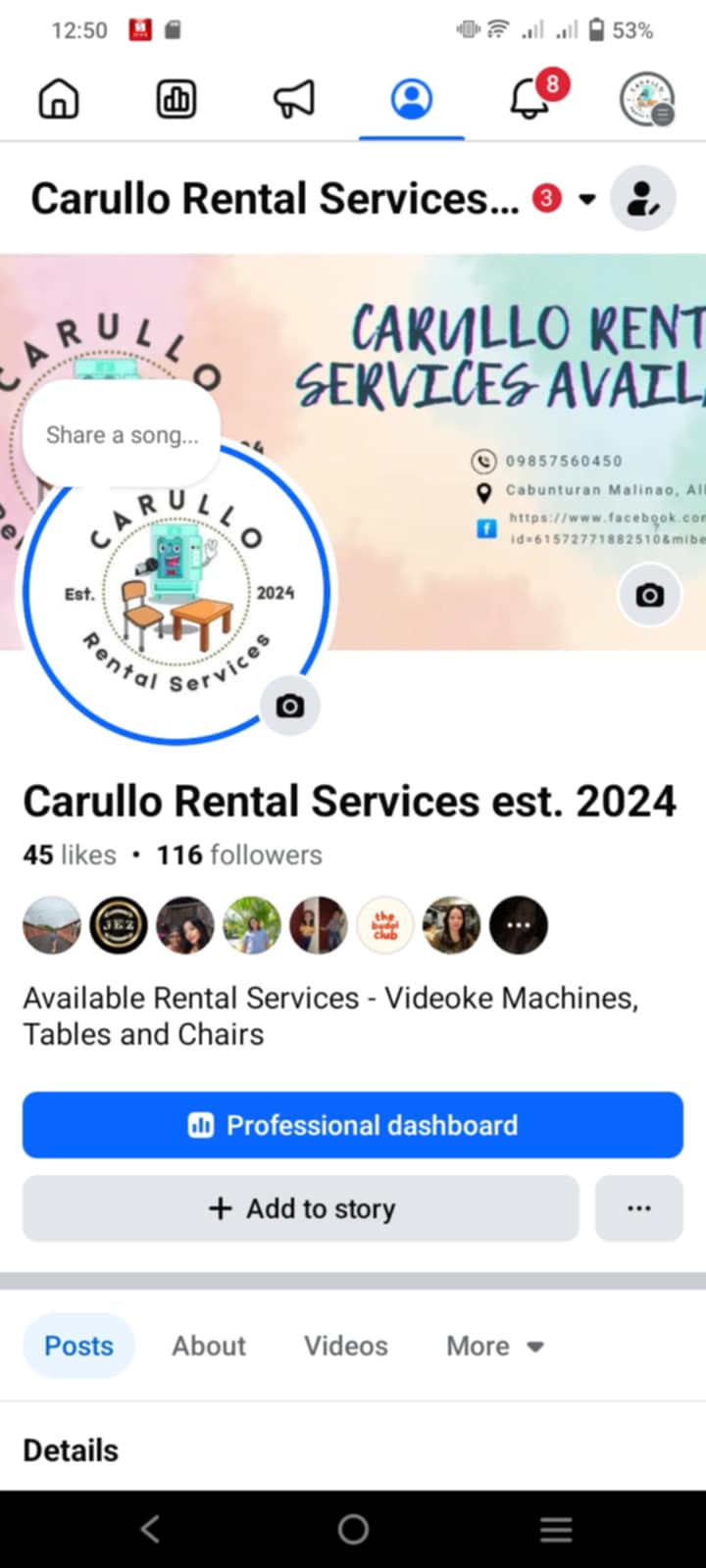
Task: Add to story
Action: click(x=301, y=1208)
